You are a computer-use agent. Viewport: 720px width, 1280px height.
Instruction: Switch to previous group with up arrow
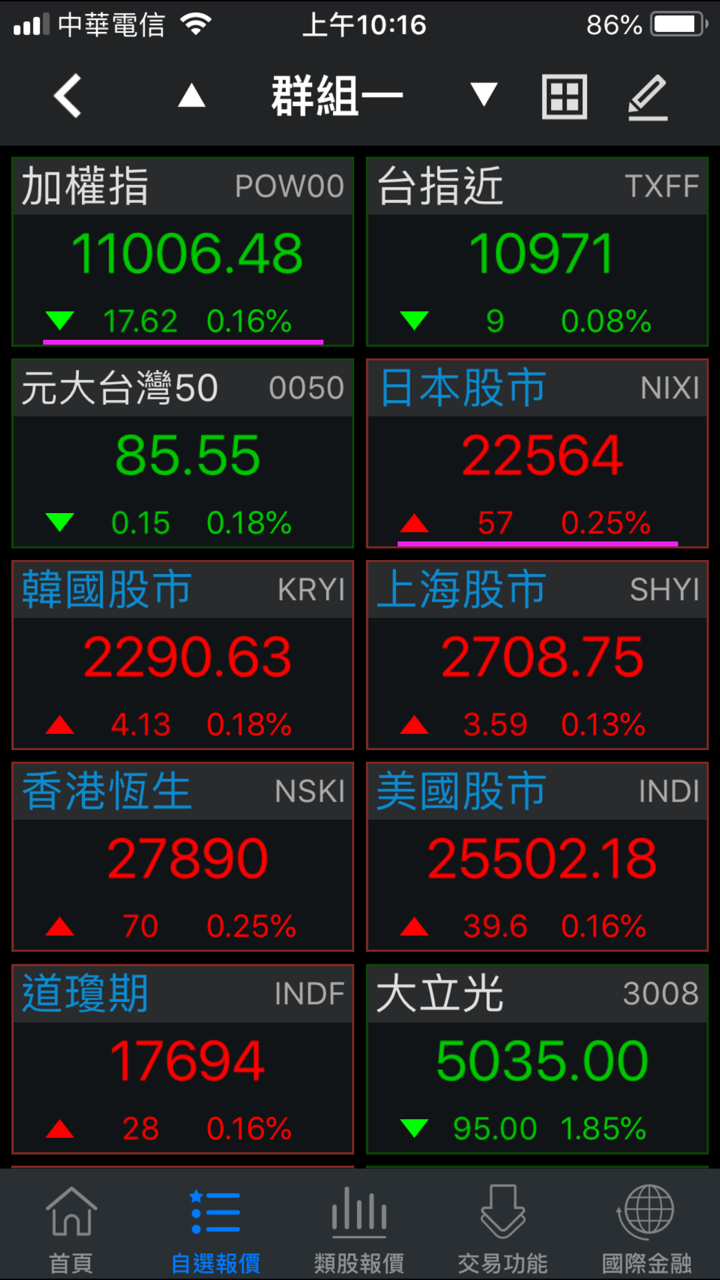pyautogui.click(x=191, y=97)
